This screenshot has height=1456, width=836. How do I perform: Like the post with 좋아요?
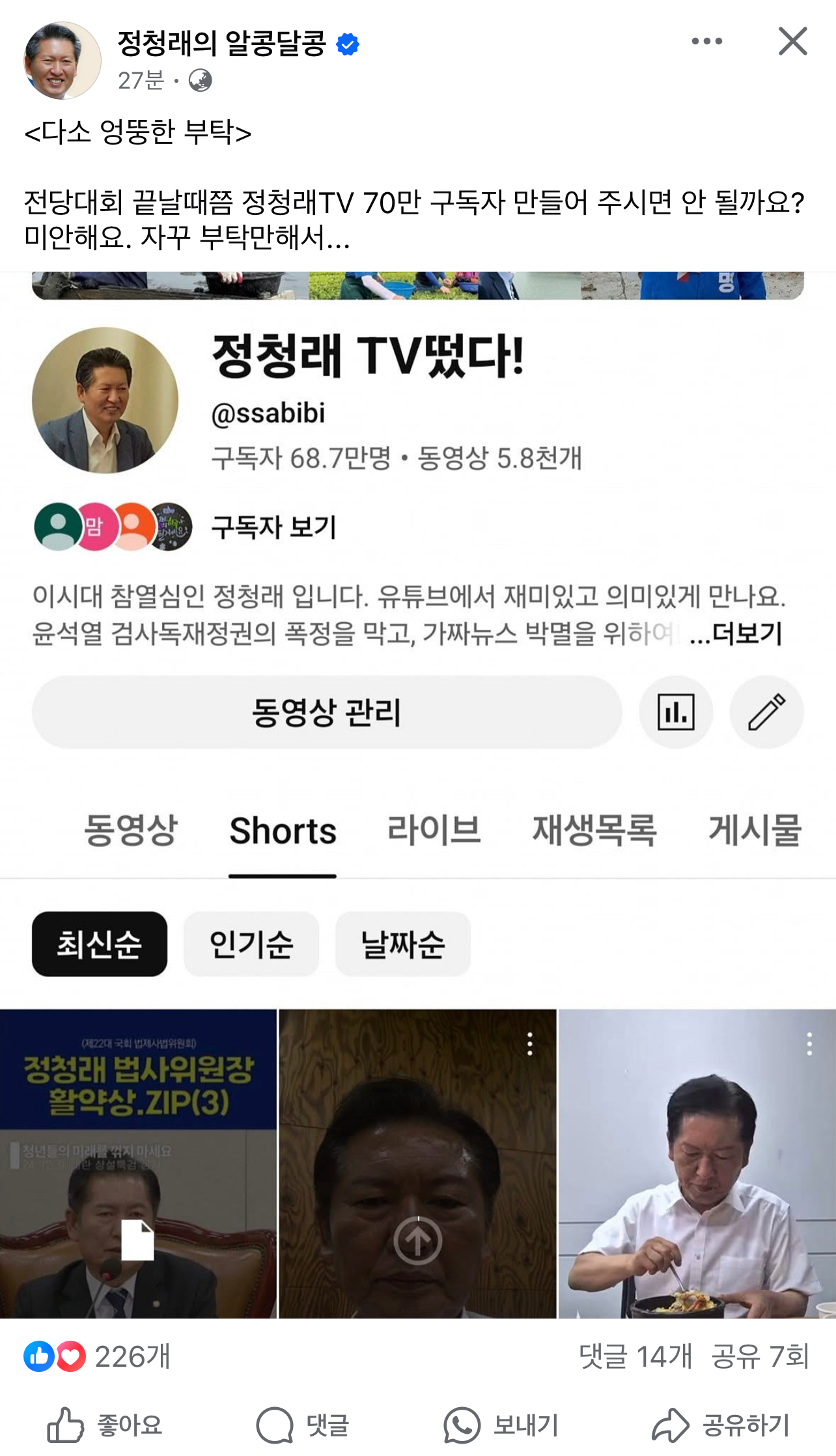tap(105, 1425)
